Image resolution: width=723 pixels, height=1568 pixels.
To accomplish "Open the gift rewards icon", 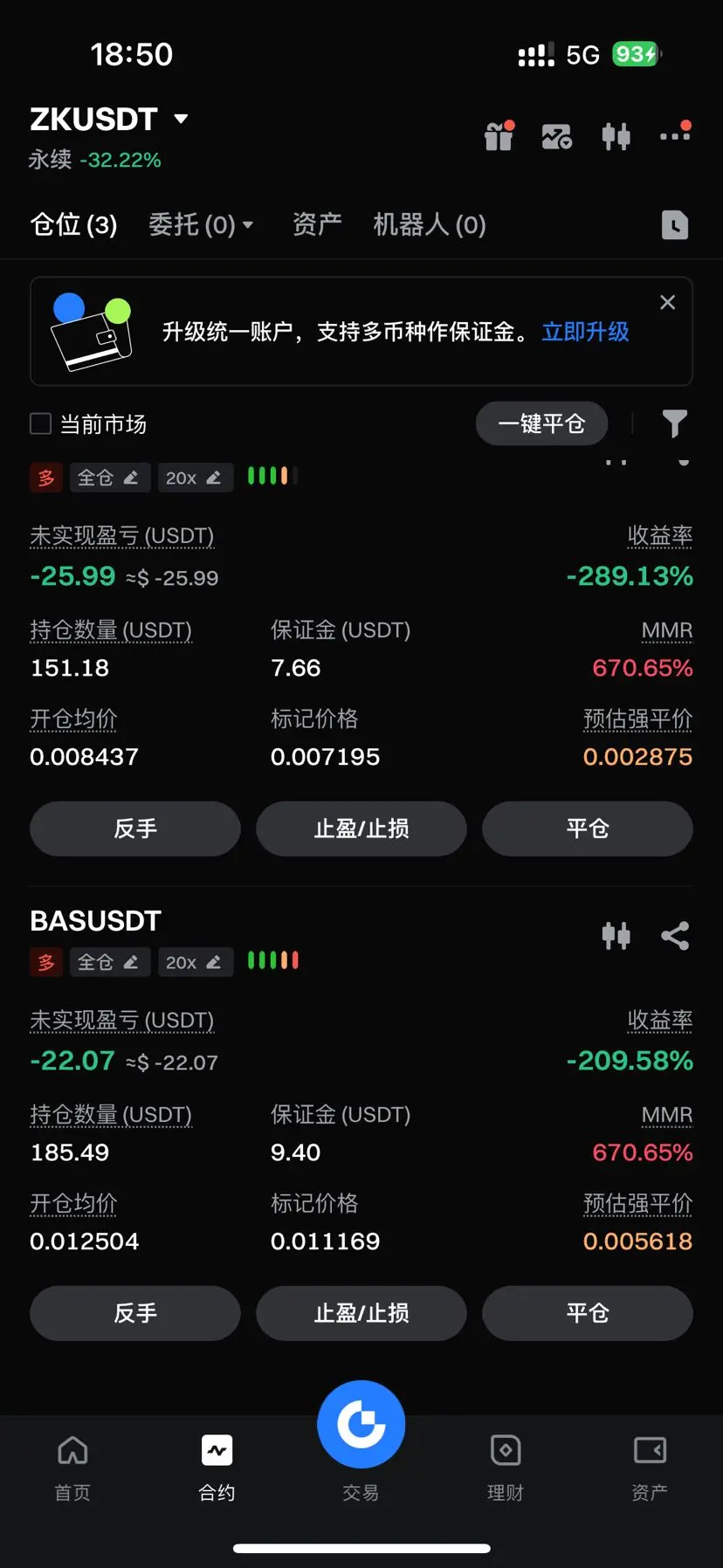I will (499, 136).
